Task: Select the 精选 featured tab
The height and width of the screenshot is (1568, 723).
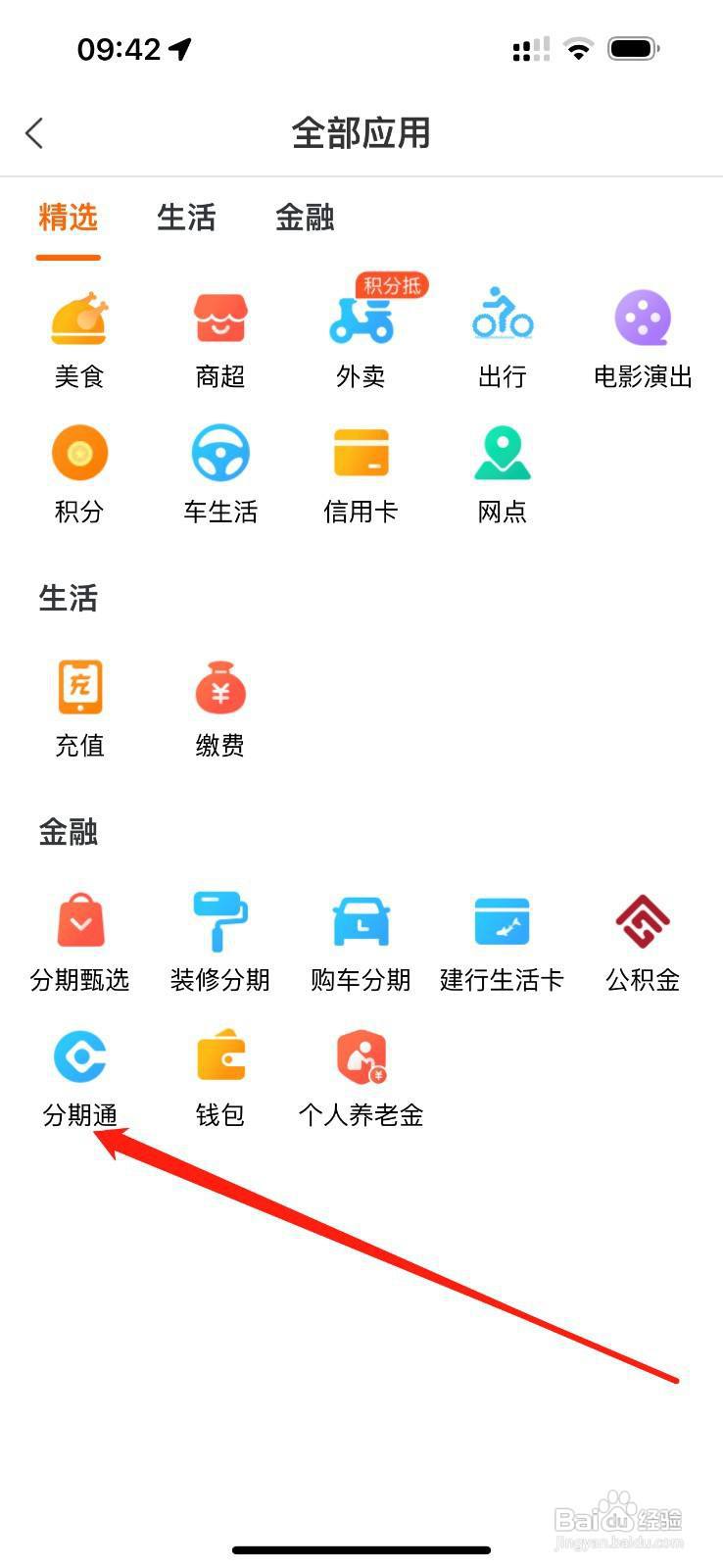Action: (66, 218)
